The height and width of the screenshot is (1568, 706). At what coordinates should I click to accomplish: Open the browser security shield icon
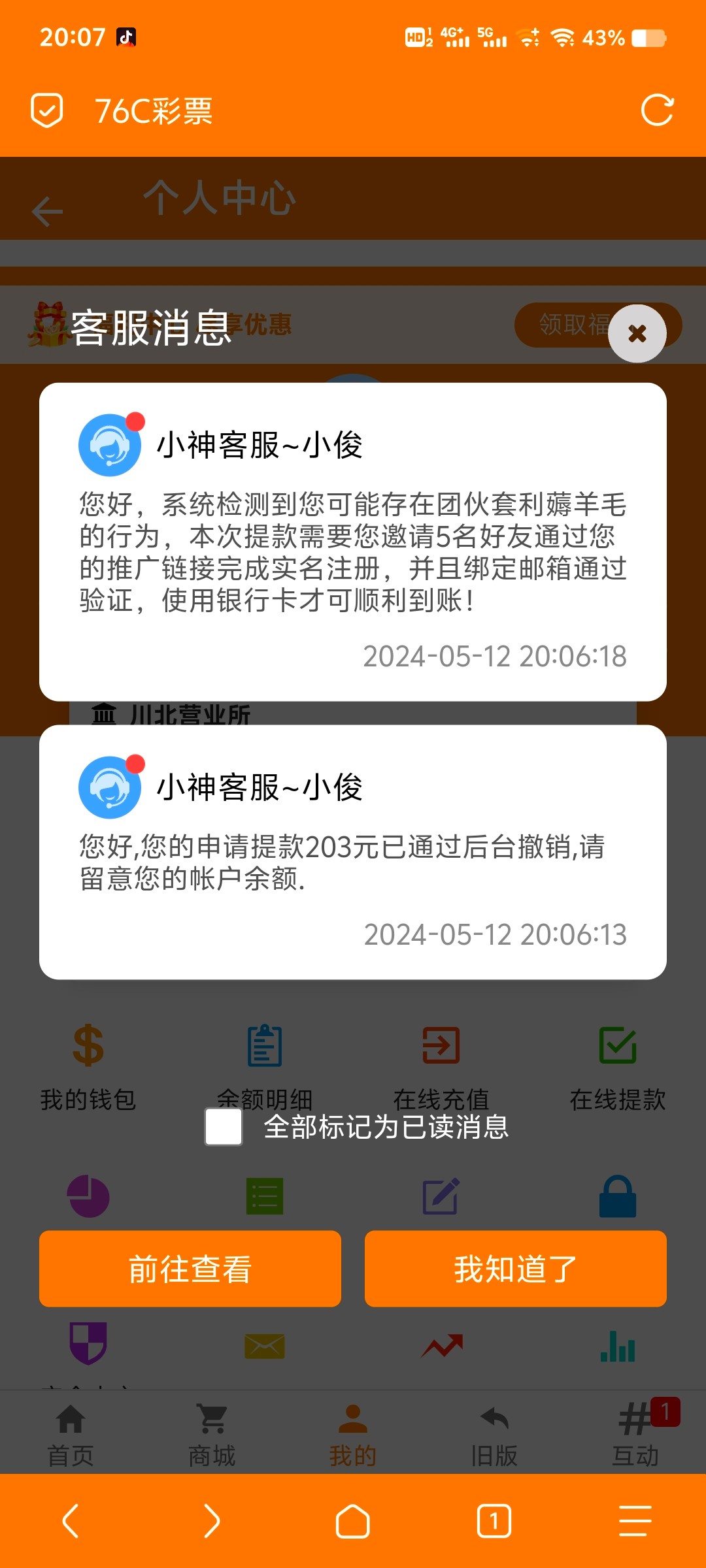click(x=47, y=110)
